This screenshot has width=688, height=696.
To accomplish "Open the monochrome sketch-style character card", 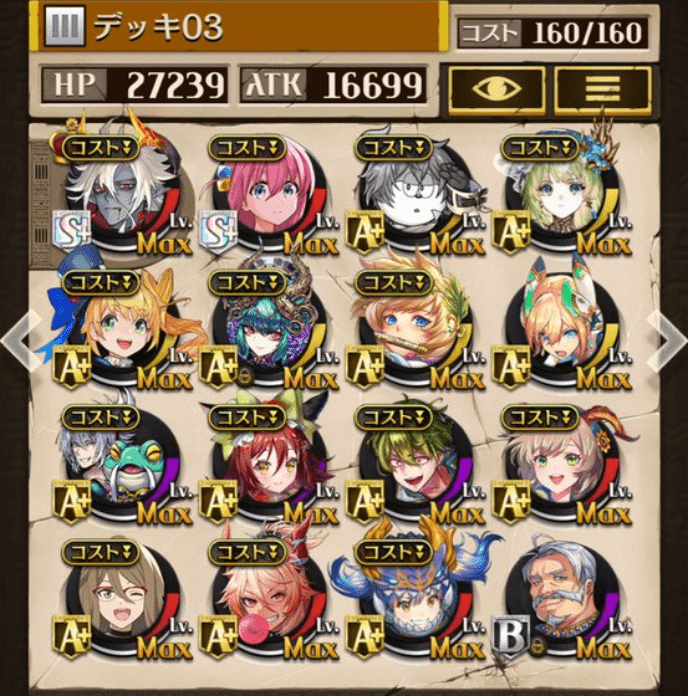I will 412,198.
